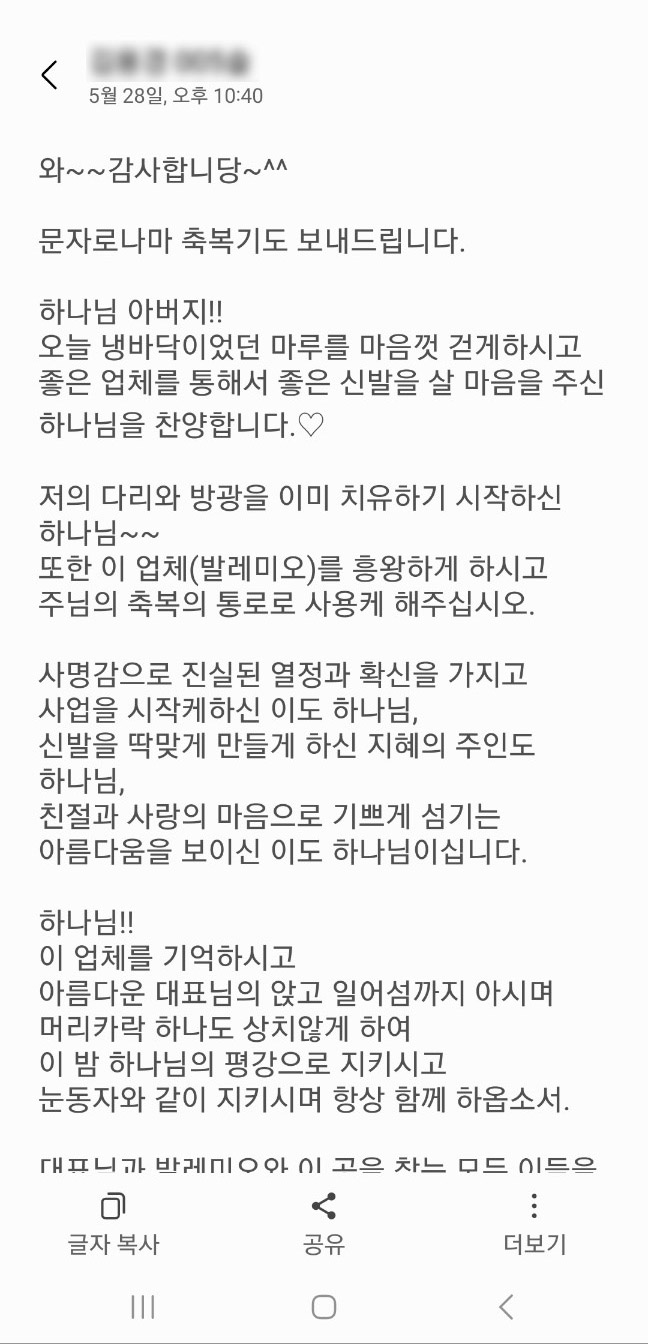Go to home screen via navigation bar
Screen dimensions: 648x1344
323,1306
